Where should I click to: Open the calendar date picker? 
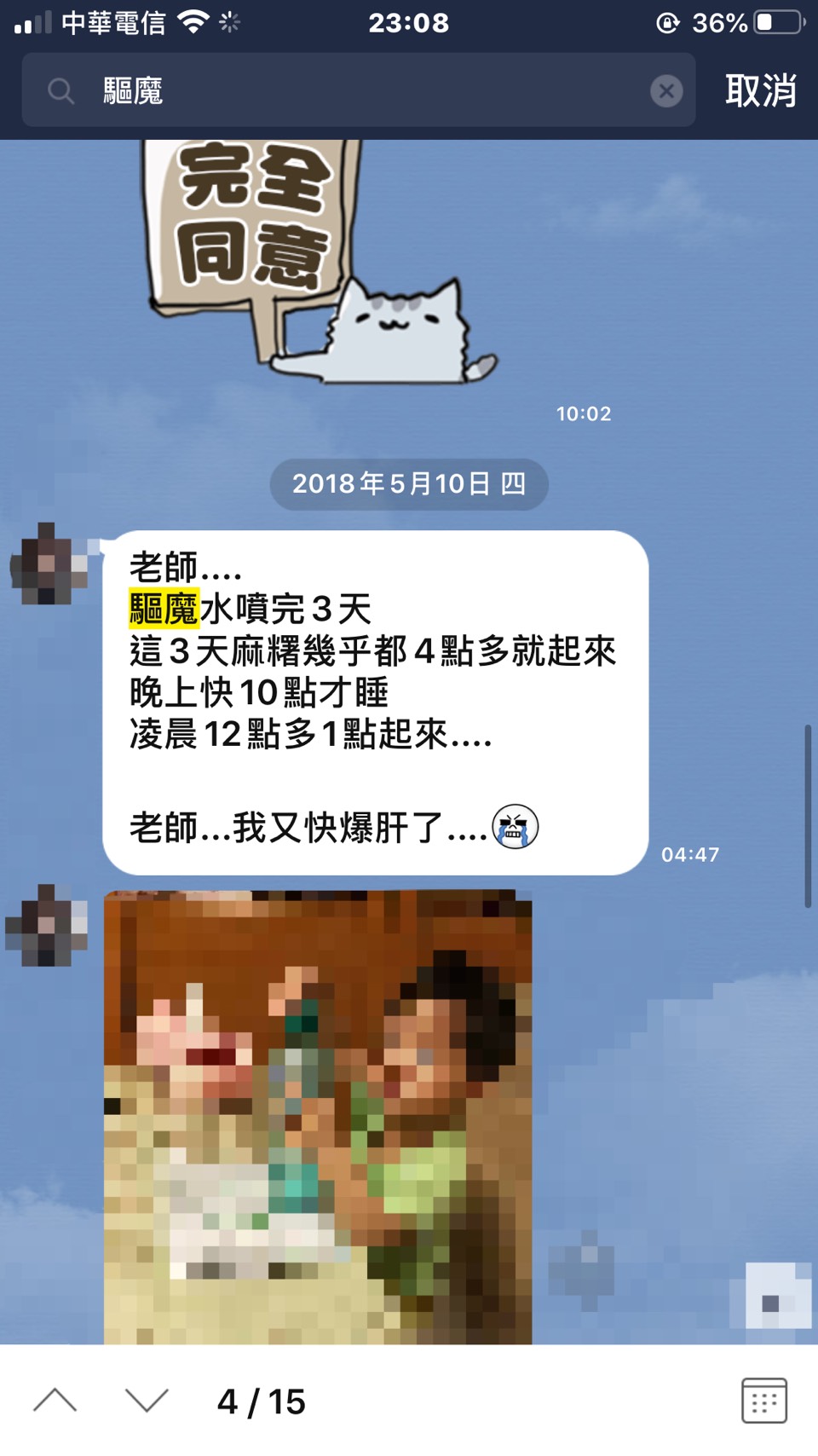tap(763, 1401)
